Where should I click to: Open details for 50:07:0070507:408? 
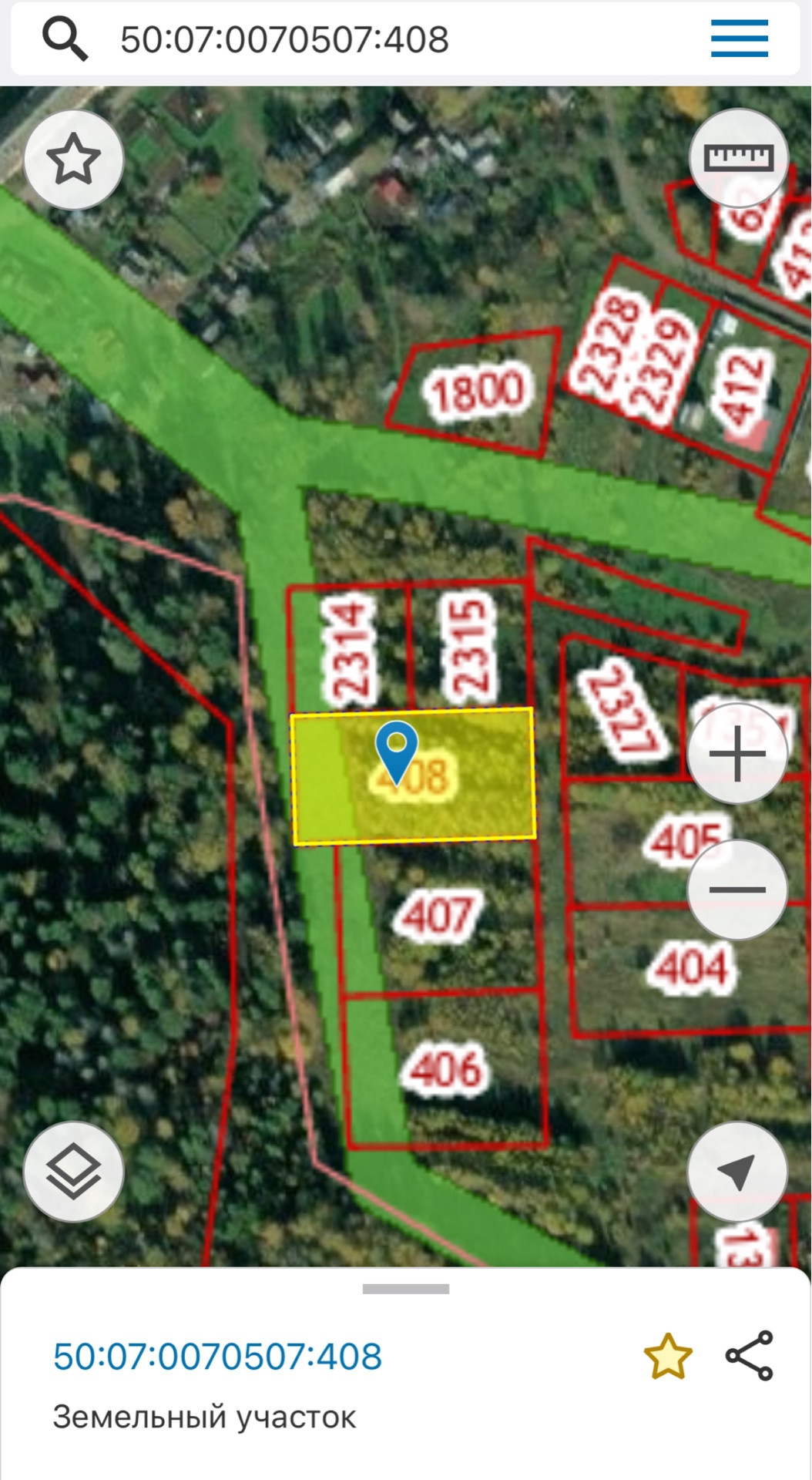pyautogui.click(x=217, y=1357)
